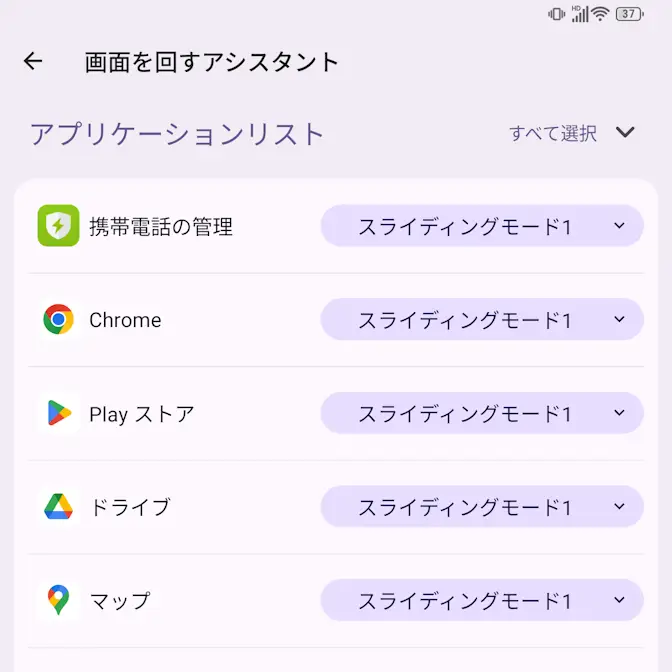
Task: Select sliding mode for Play ストア
Action: click(x=482, y=413)
